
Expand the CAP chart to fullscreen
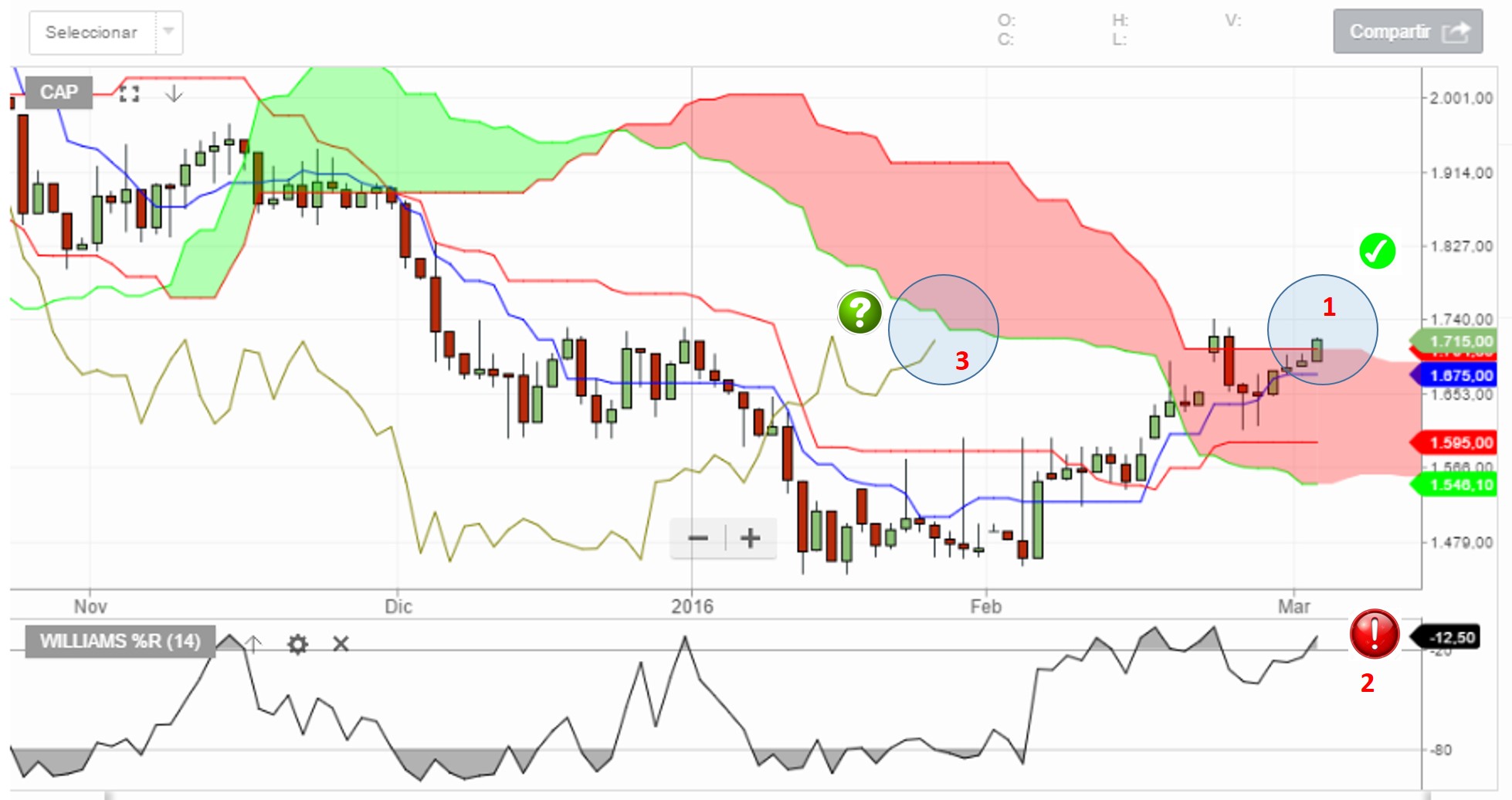(x=129, y=94)
